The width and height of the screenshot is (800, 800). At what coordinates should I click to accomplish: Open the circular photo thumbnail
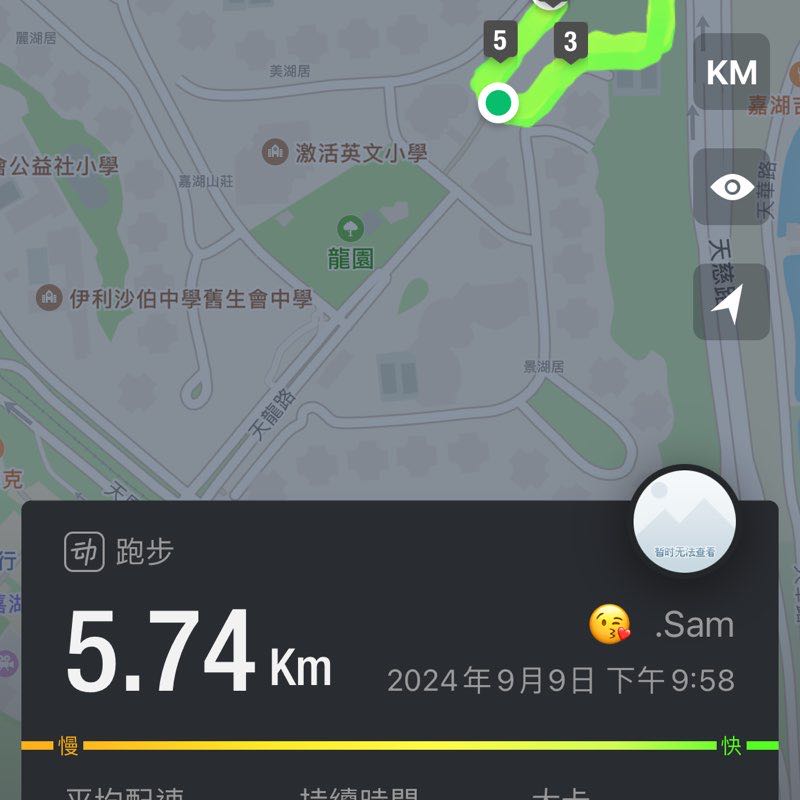pos(685,519)
